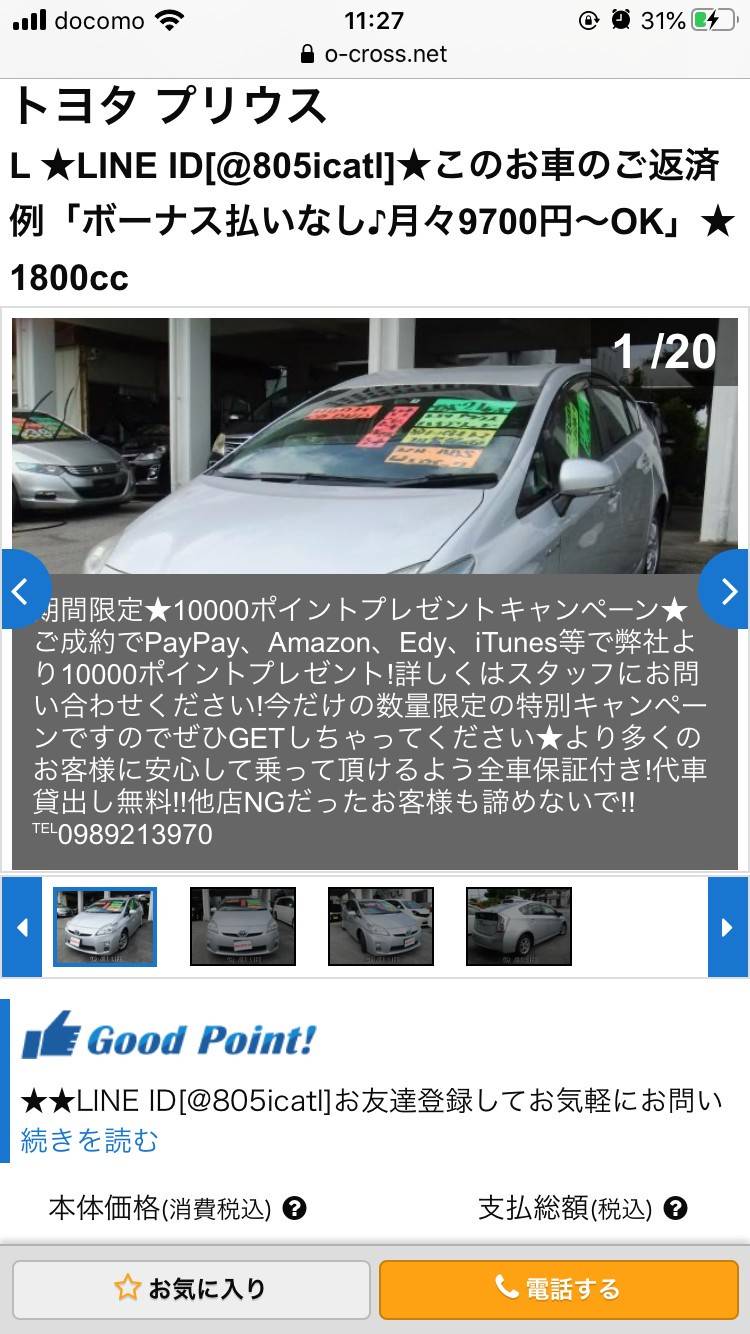Tap the o-cross.net address bar
Image resolution: width=750 pixels, height=1334 pixels.
(375, 54)
